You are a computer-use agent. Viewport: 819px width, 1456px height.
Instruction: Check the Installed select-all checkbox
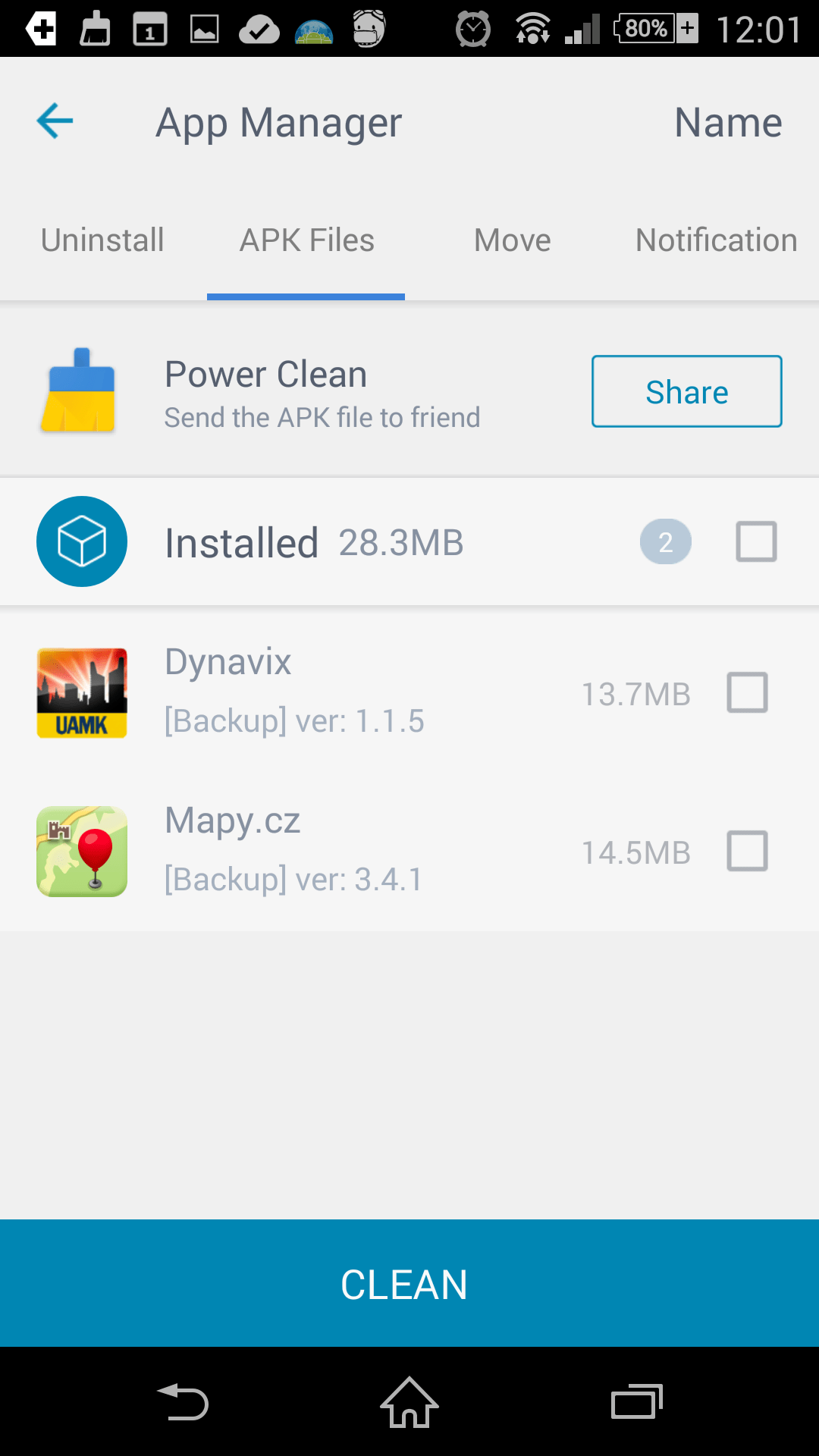click(x=756, y=541)
